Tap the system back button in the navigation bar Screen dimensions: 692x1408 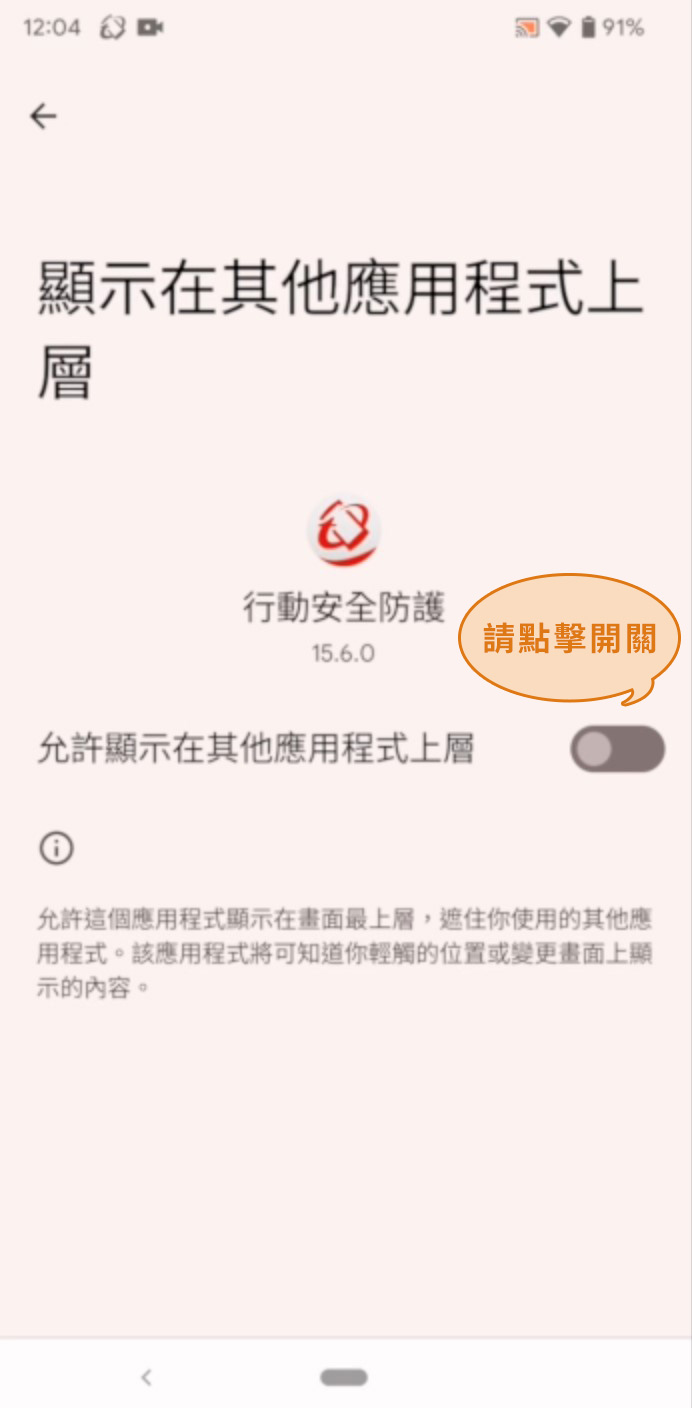[x=146, y=1377]
